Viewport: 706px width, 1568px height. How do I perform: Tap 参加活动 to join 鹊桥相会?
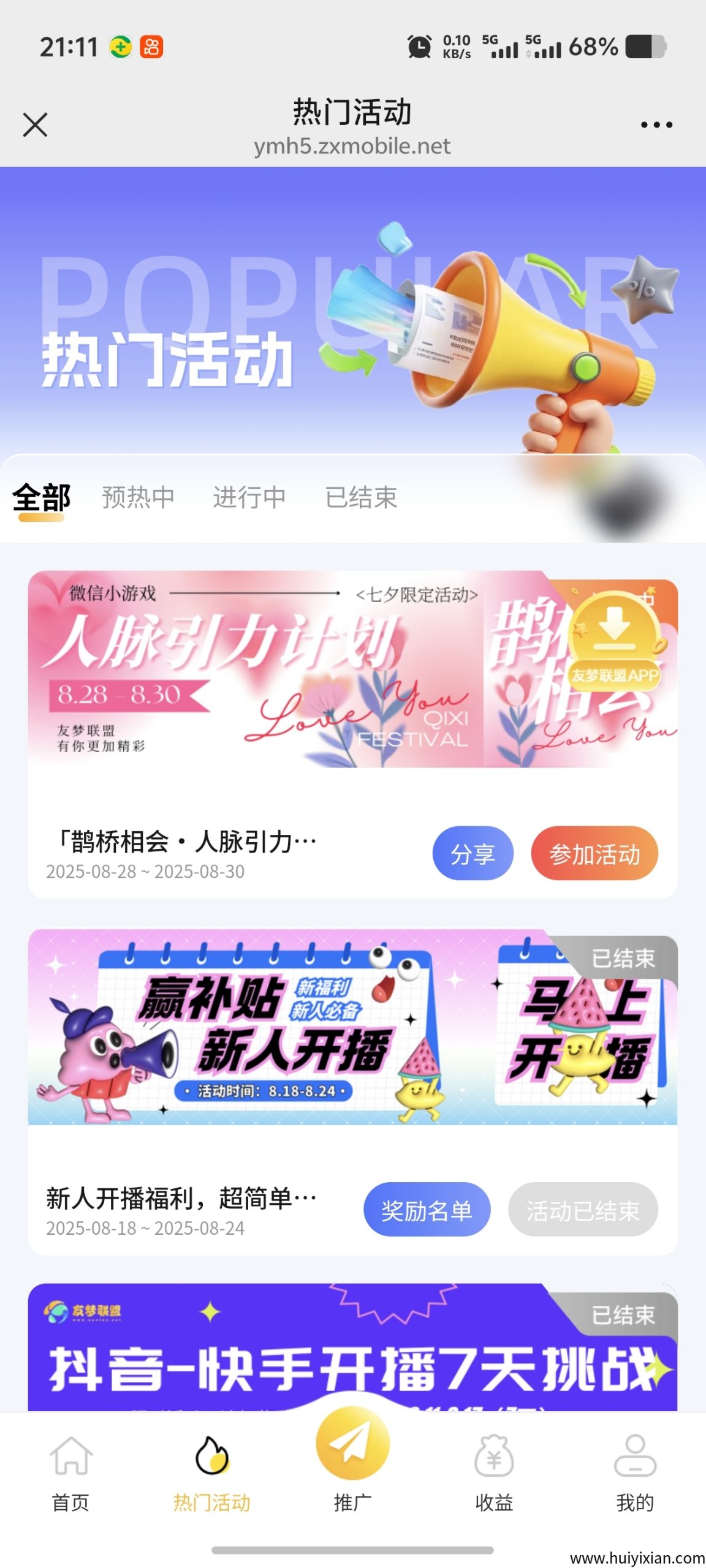[x=594, y=853]
